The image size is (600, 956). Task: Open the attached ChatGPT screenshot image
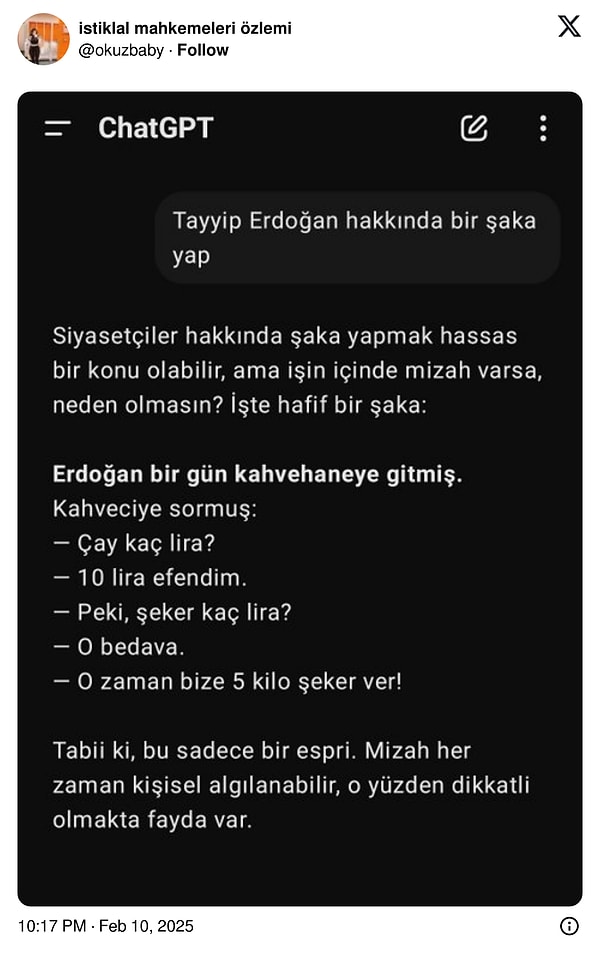(x=300, y=500)
